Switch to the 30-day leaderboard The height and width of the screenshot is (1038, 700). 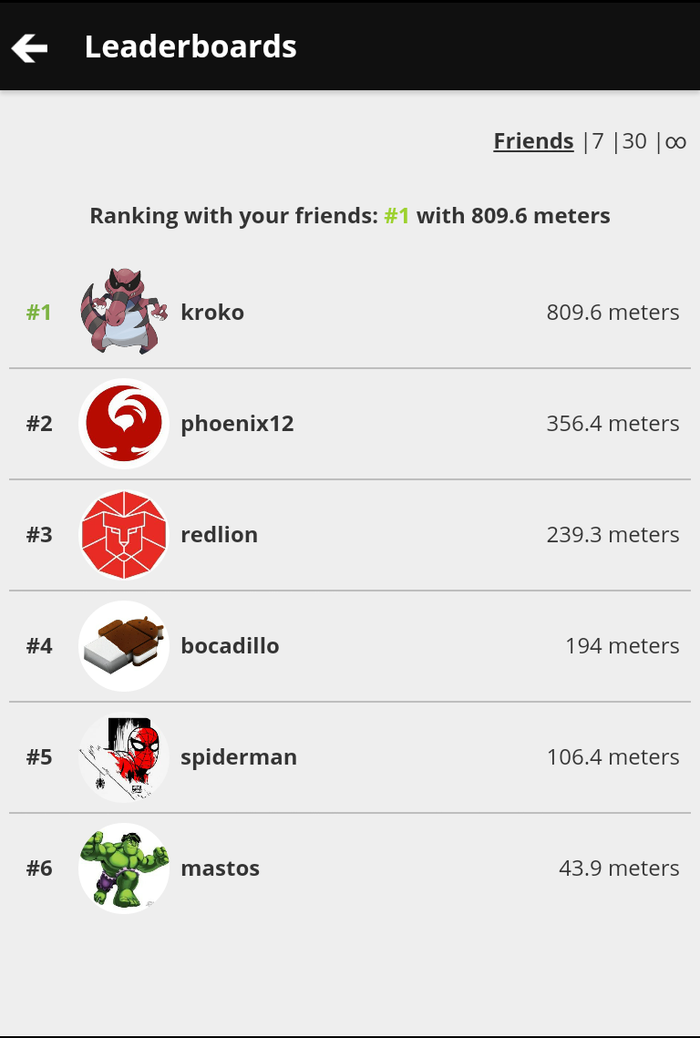tap(634, 141)
